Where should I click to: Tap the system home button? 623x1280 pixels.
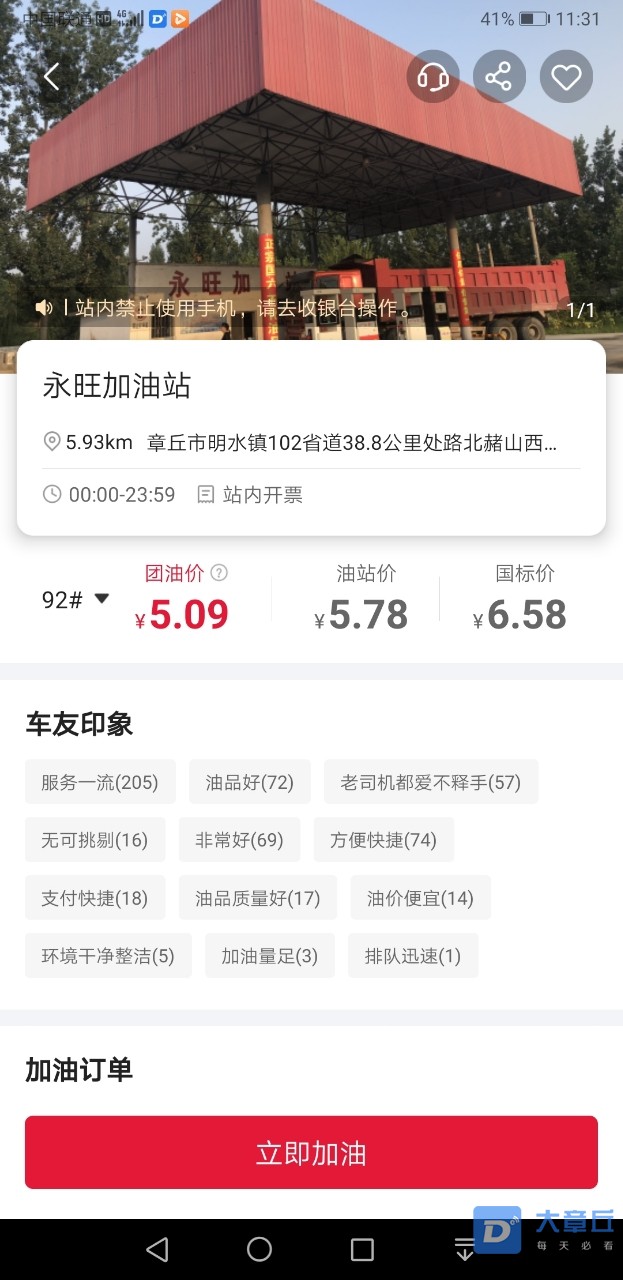click(260, 1249)
